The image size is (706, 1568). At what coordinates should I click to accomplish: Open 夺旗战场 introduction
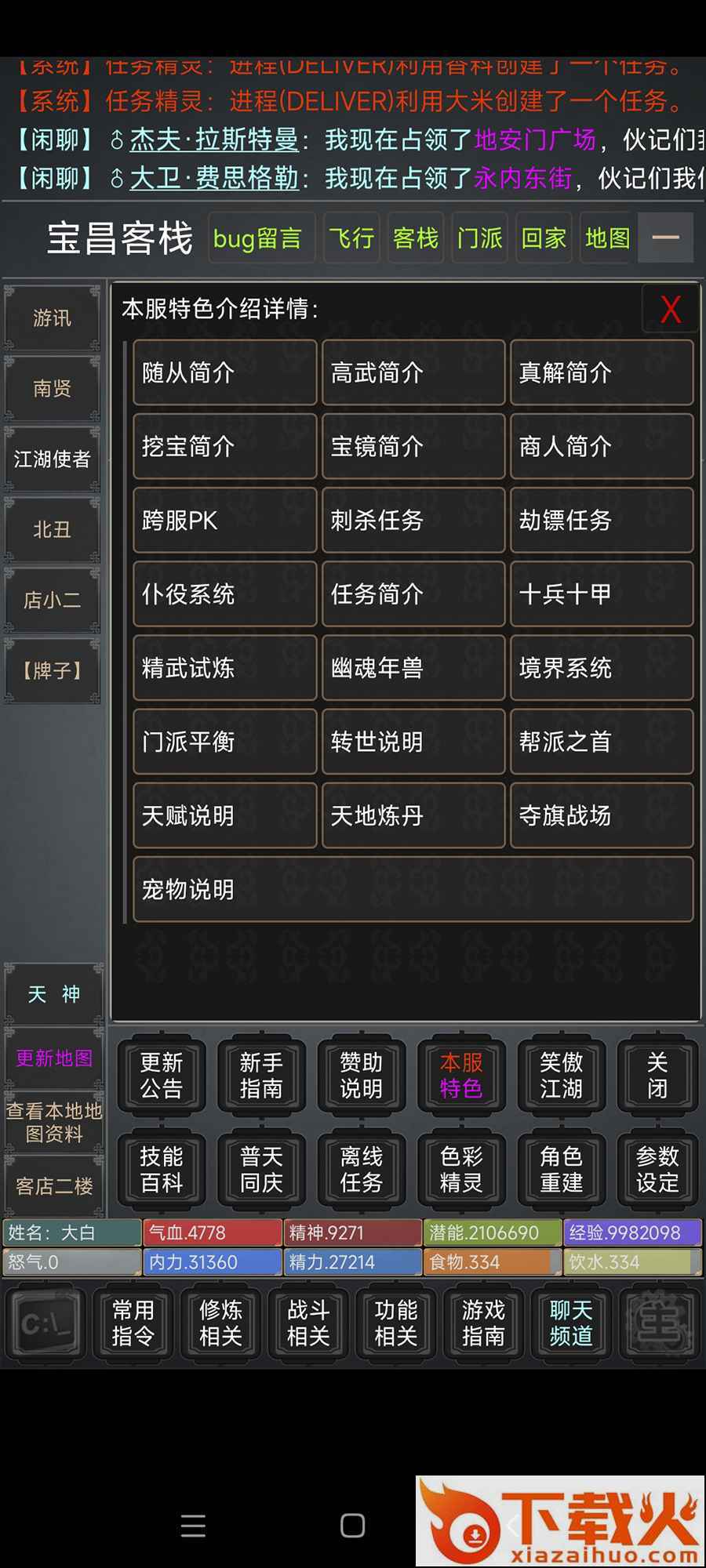[602, 815]
